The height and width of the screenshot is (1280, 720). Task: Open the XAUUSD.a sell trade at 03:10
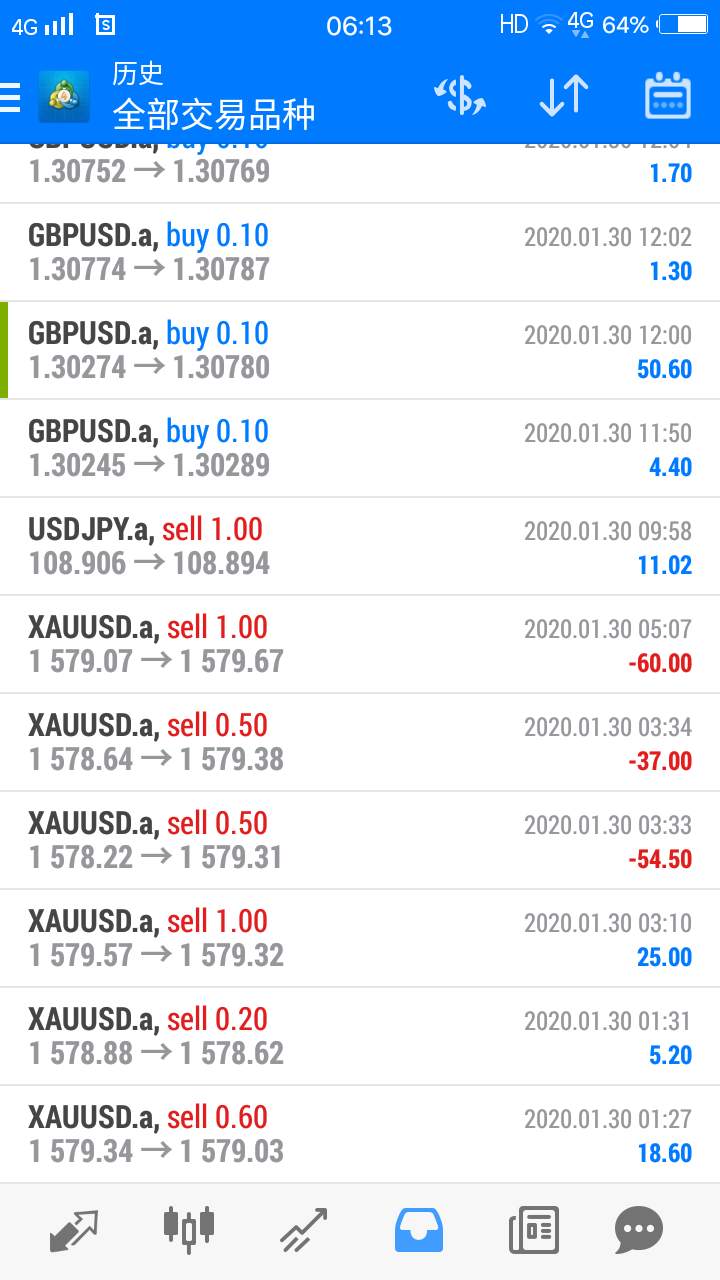(360, 939)
